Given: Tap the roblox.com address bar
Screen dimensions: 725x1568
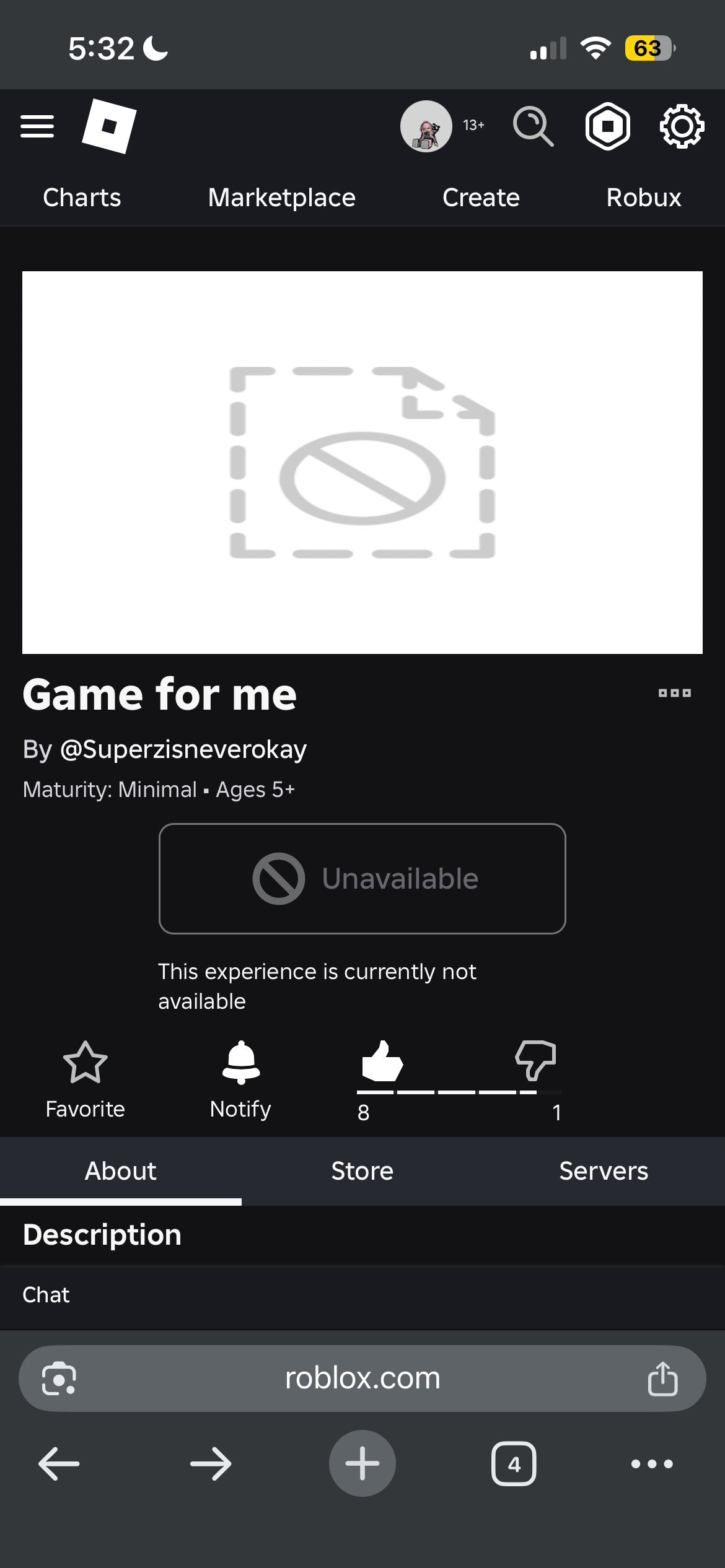Looking at the screenshot, I should [x=362, y=1379].
